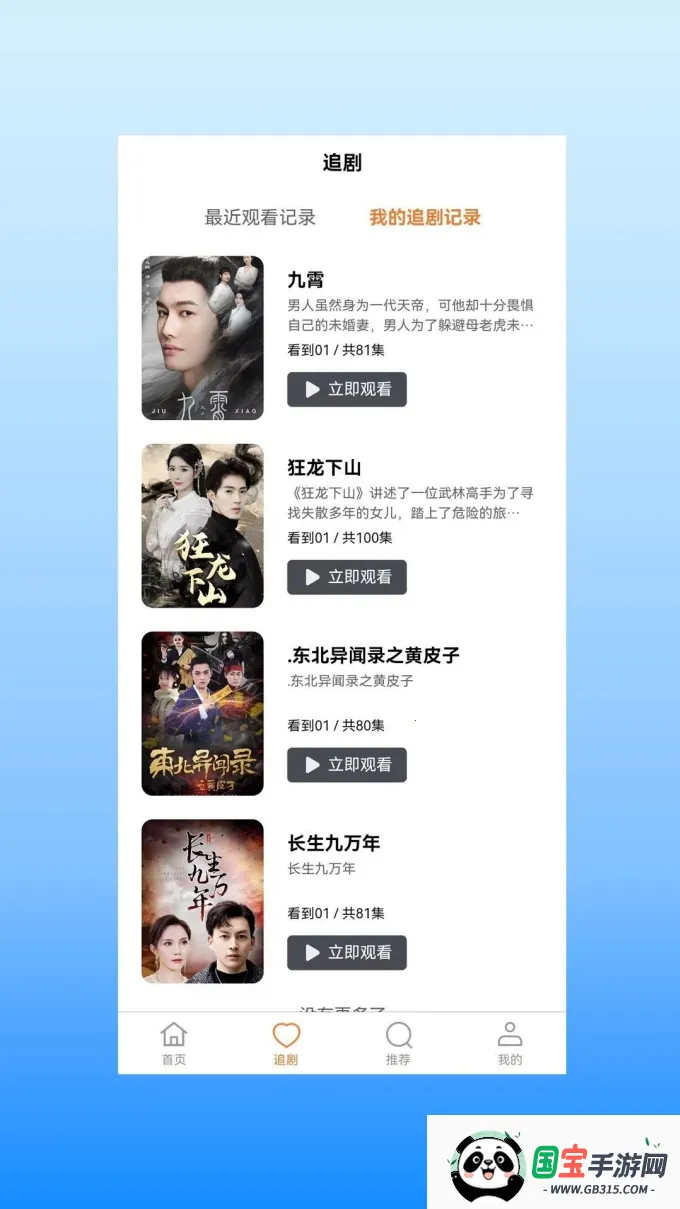Open the 追剧 bottom tab

click(x=286, y=1044)
